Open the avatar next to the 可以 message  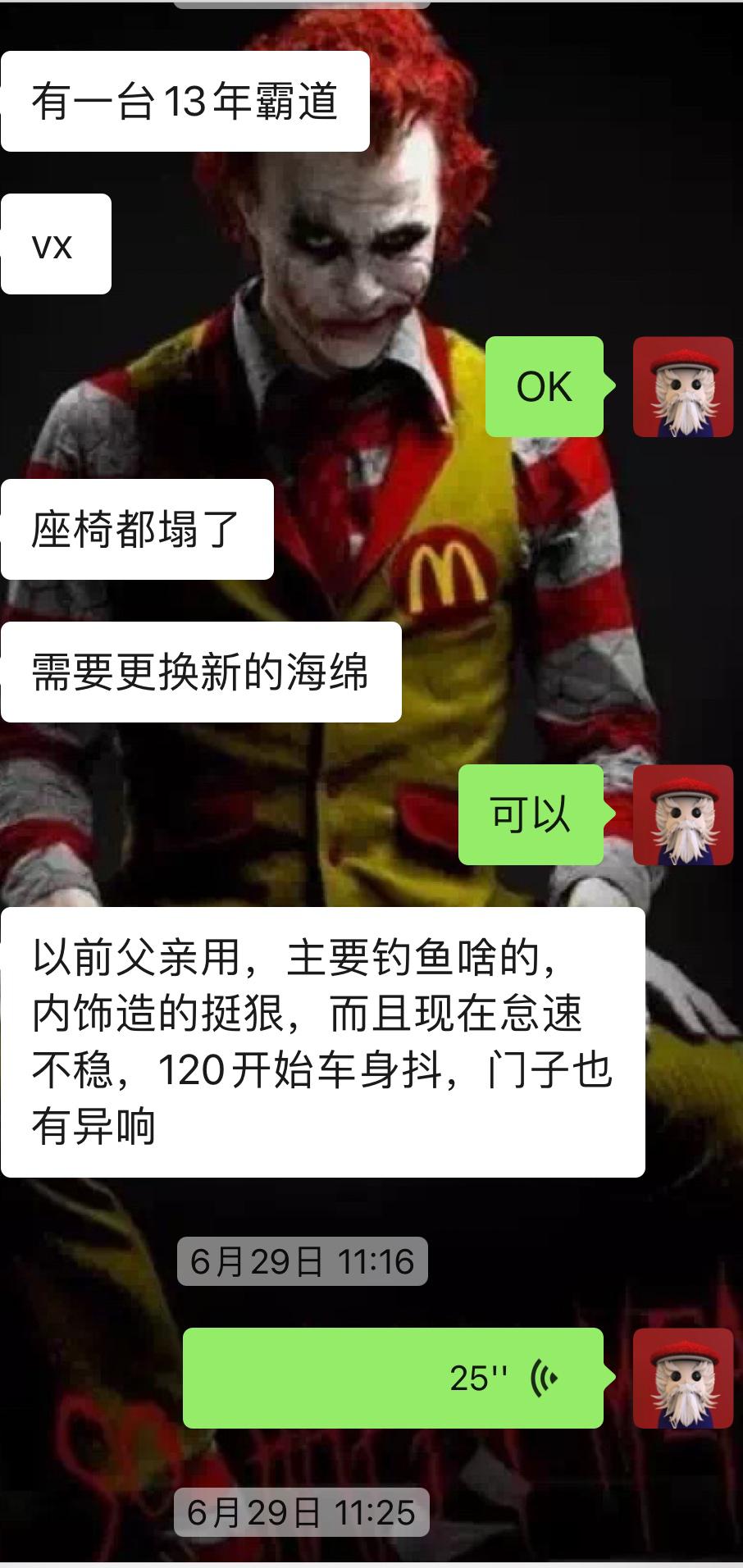point(682,814)
